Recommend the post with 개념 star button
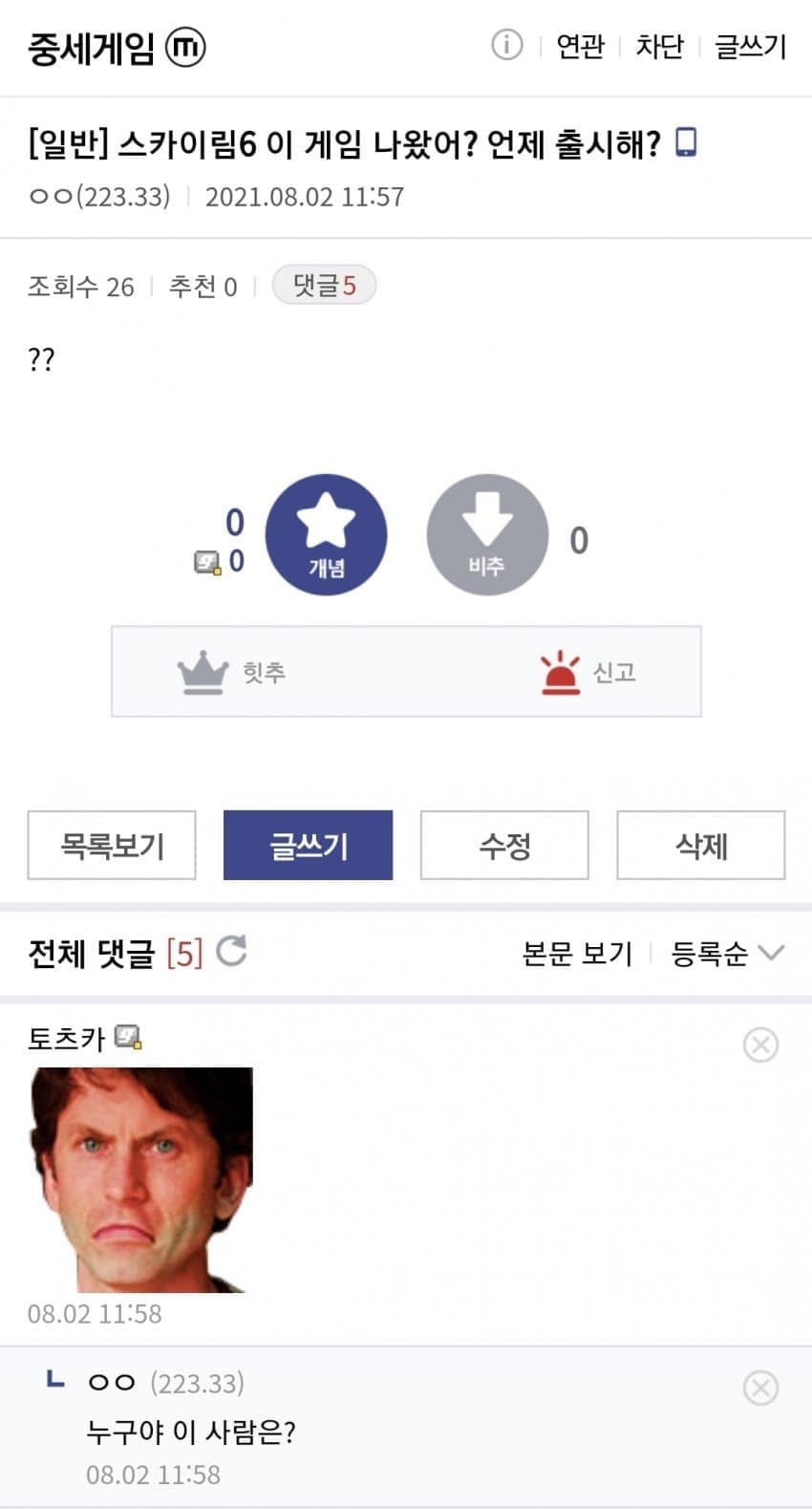 [x=326, y=535]
